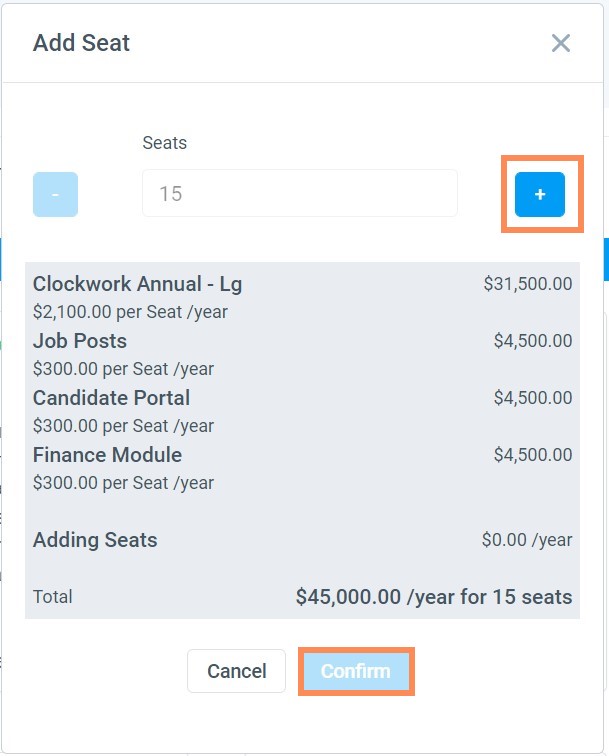Decrease the seat count with the minus button
Viewport: 609px width, 756px height.
coord(55,195)
